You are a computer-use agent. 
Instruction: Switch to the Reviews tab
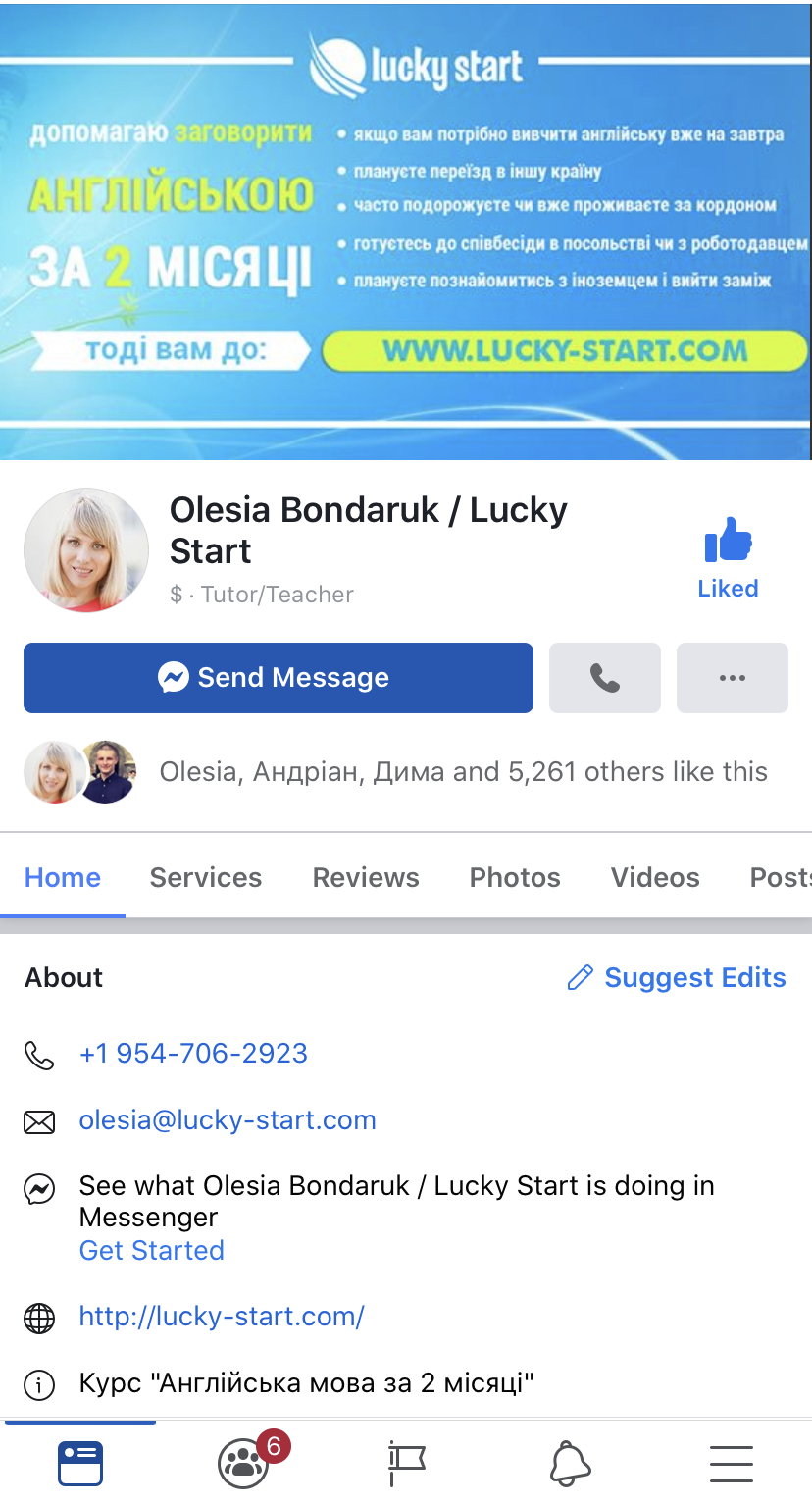(366, 877)
